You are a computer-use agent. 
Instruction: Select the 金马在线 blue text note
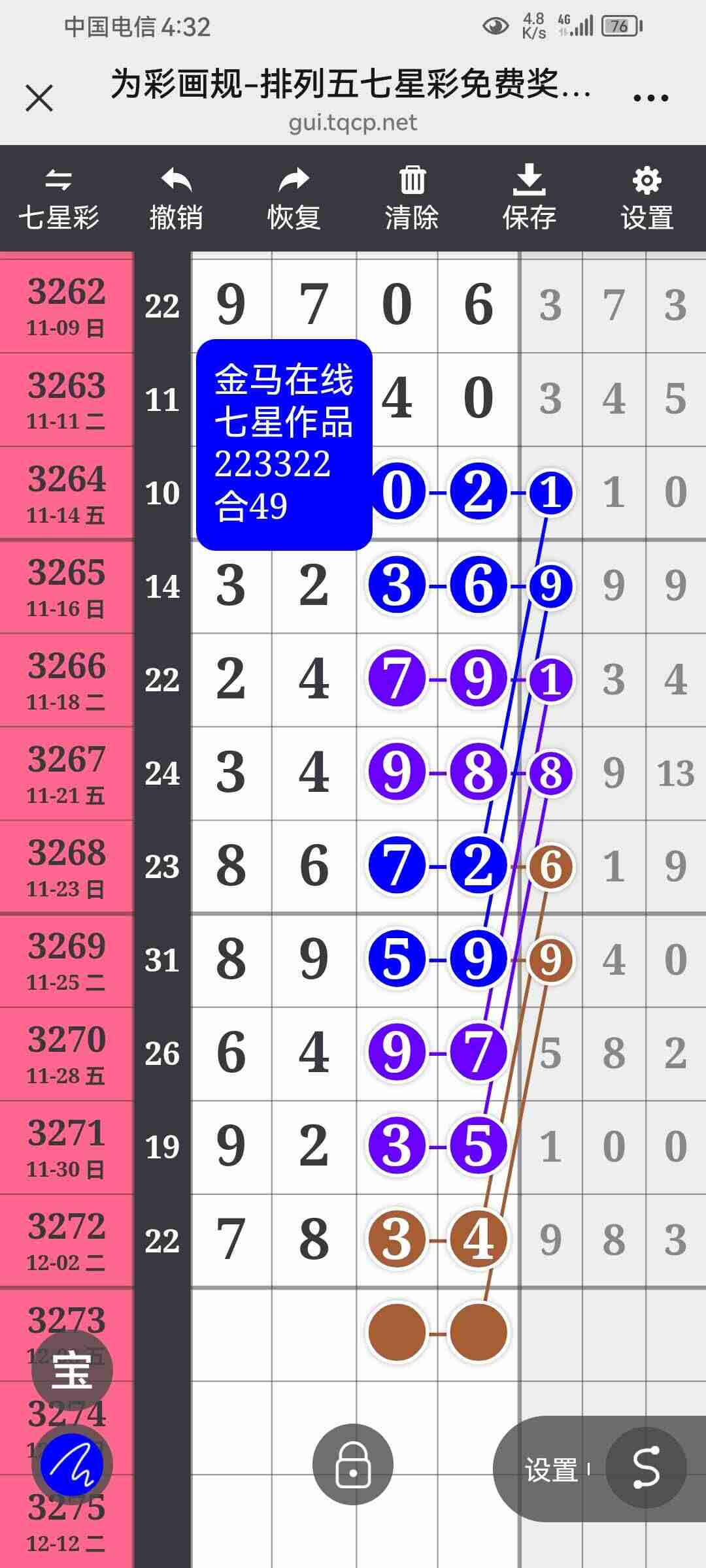284,444
